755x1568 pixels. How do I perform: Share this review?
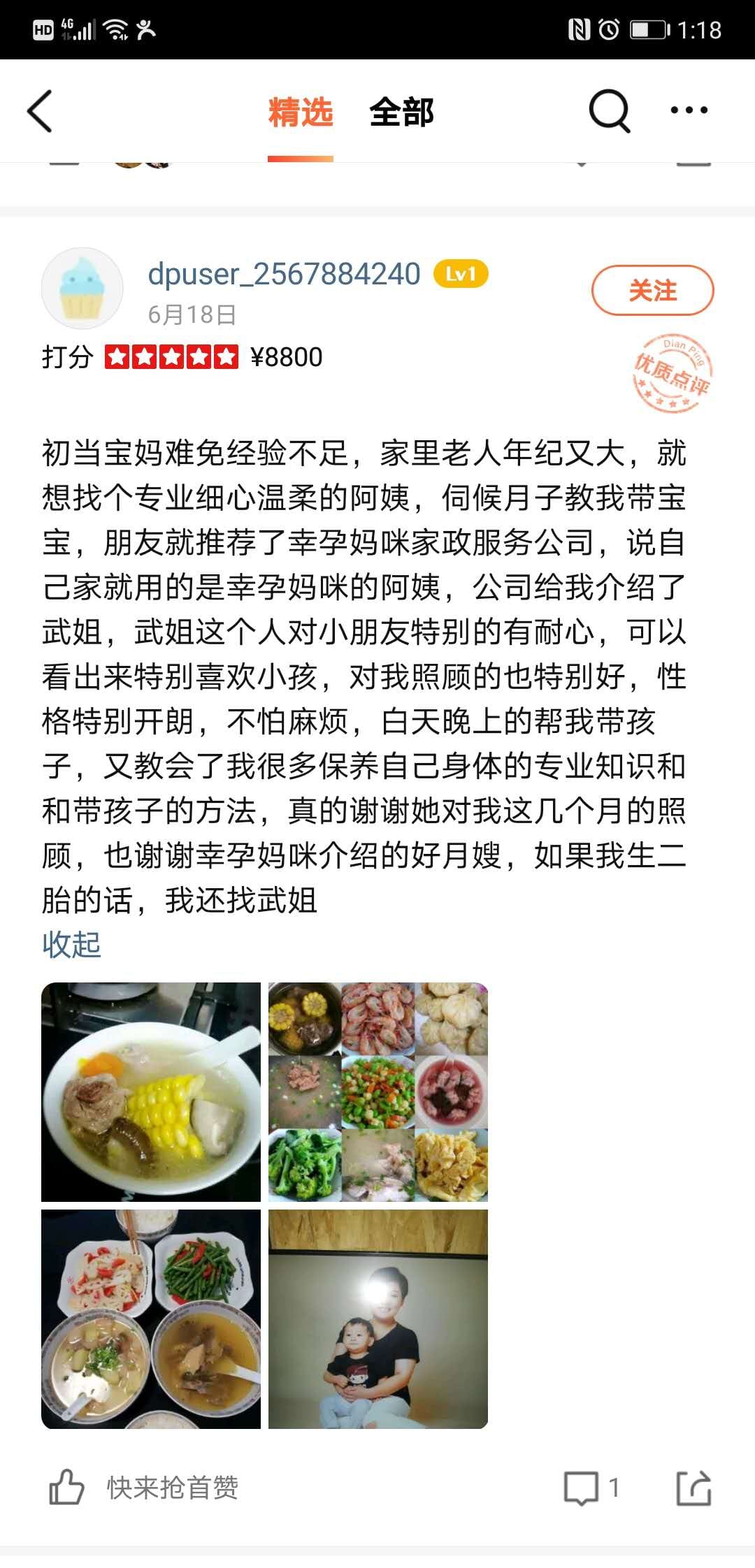[x=694, y=1488]
